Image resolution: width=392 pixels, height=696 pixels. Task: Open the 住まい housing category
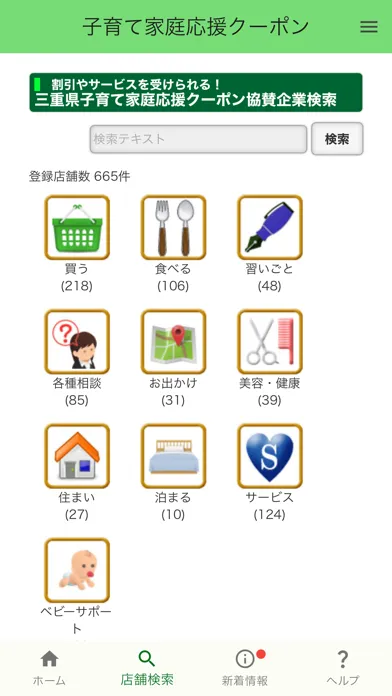pyautogui.click(x=77, y=456)
